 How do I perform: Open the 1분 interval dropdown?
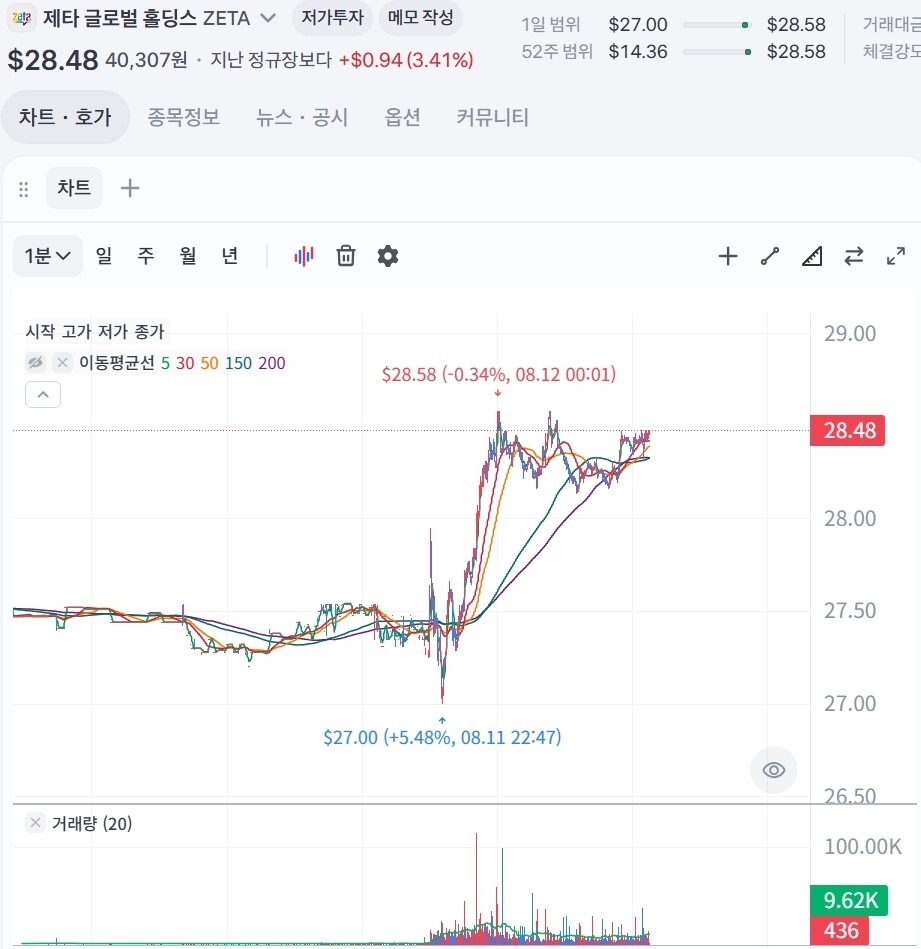click(x=48, y=256)
